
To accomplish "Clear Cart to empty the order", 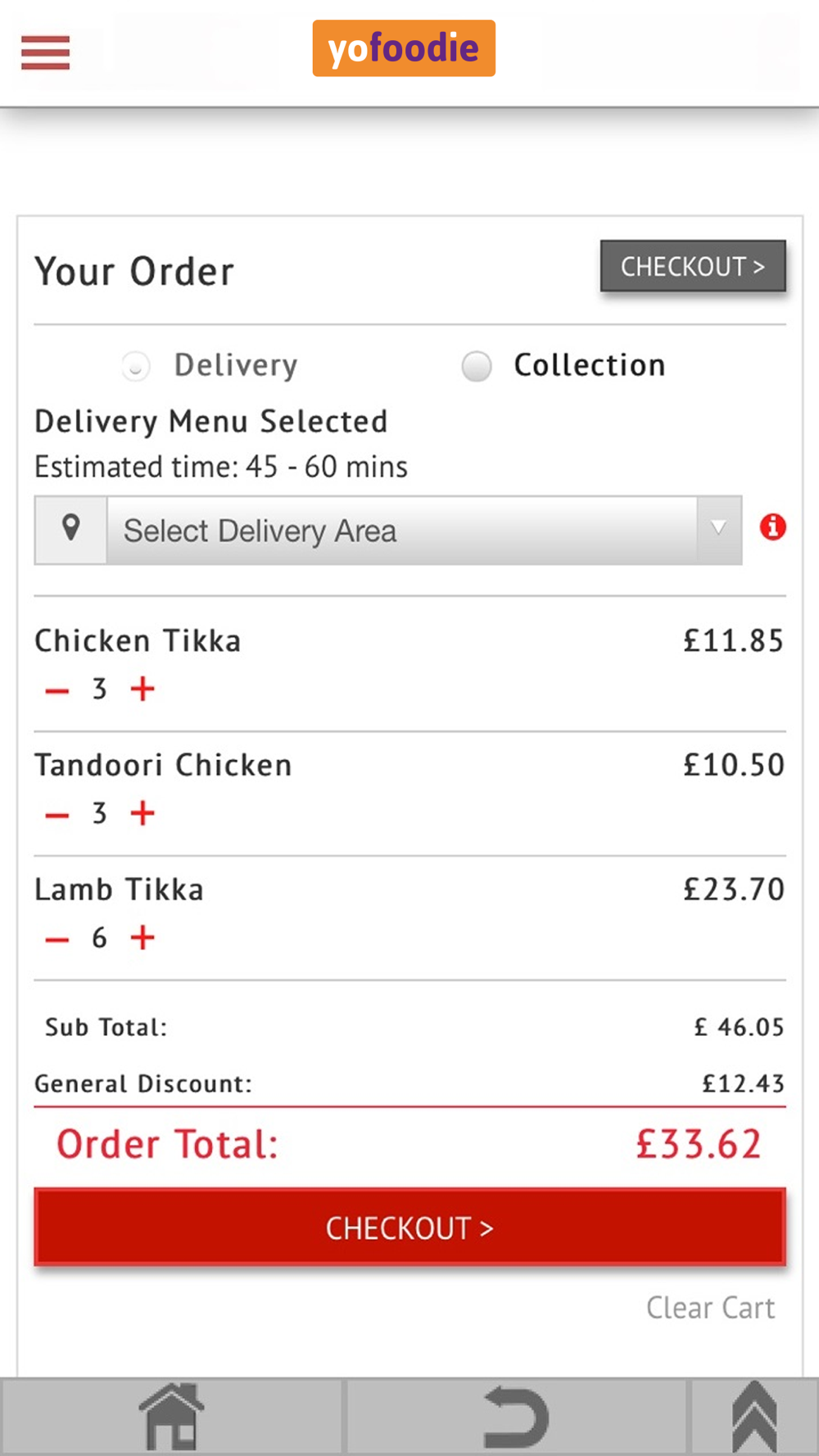I will coord(710,1308).
